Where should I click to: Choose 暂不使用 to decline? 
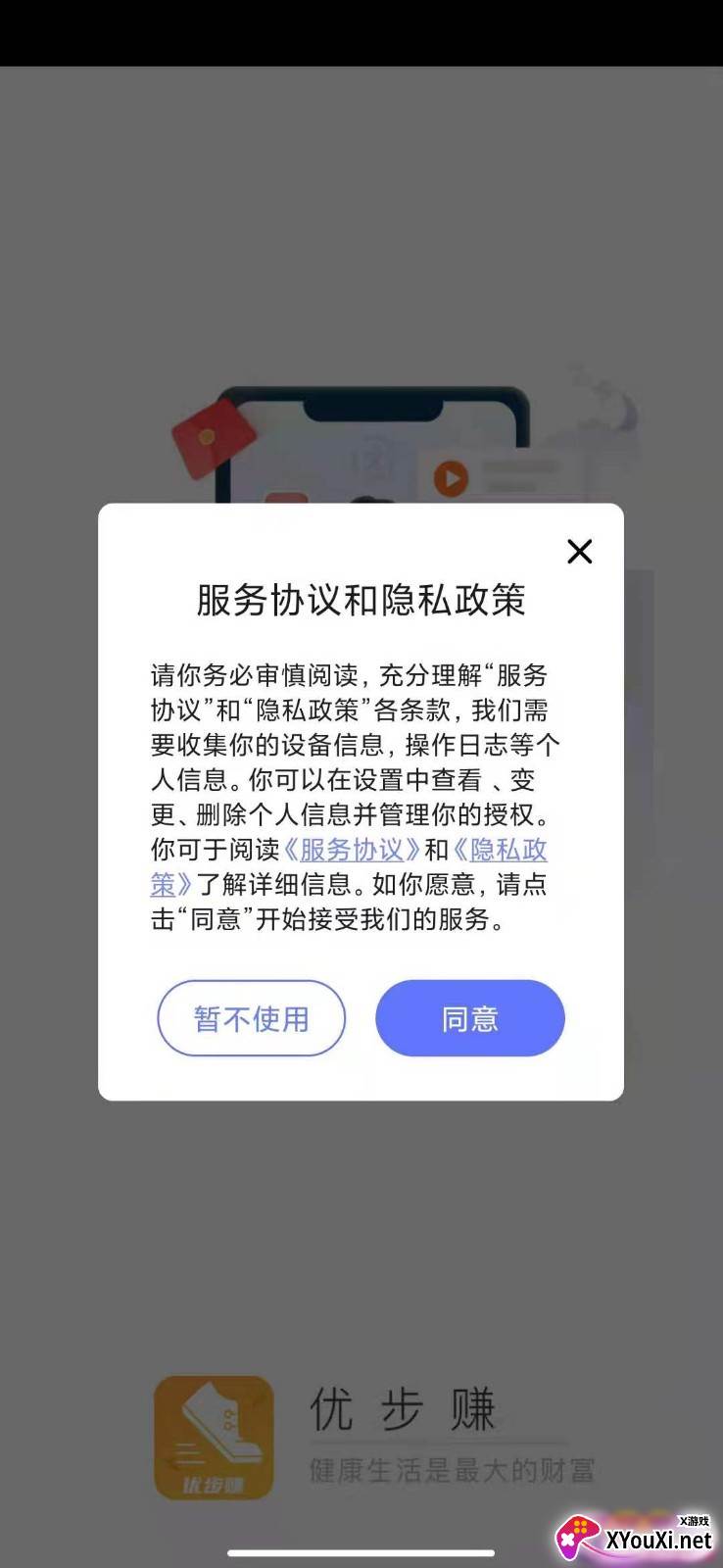point(252,1018)
